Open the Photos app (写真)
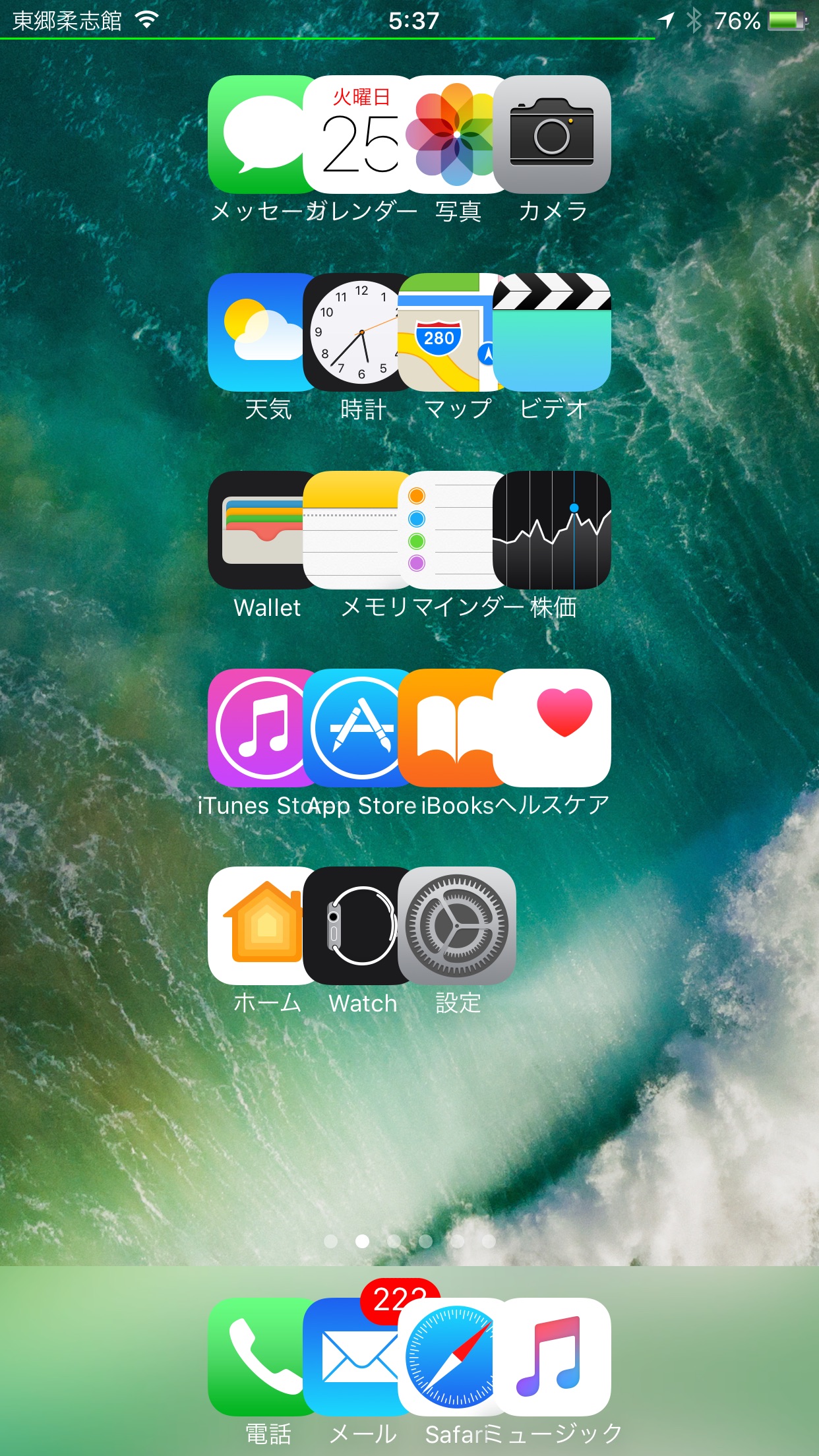 (x=448, y=135)
